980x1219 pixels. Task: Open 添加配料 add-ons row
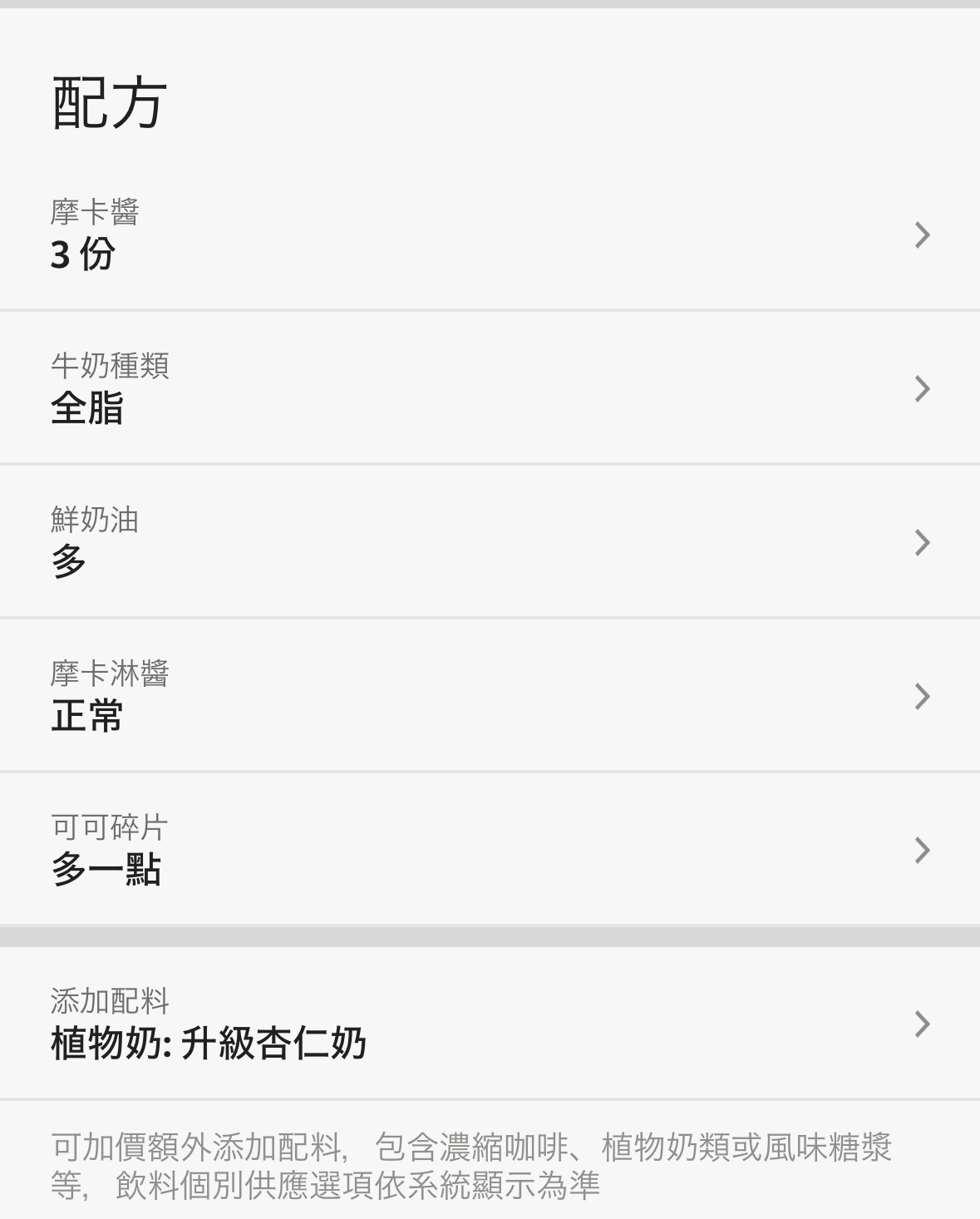(x=490, y=1024)
